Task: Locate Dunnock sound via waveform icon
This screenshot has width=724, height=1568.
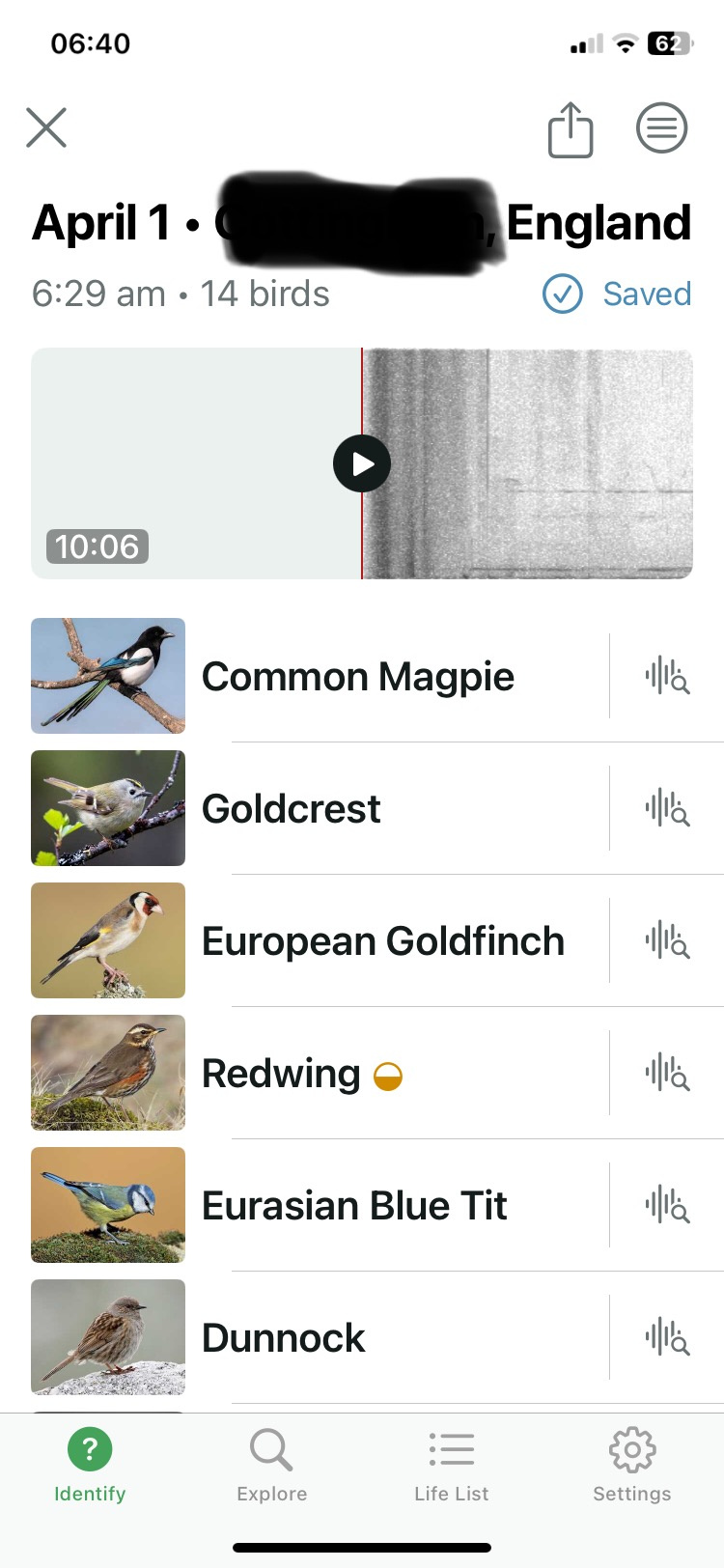Action: click(666, 1338)
